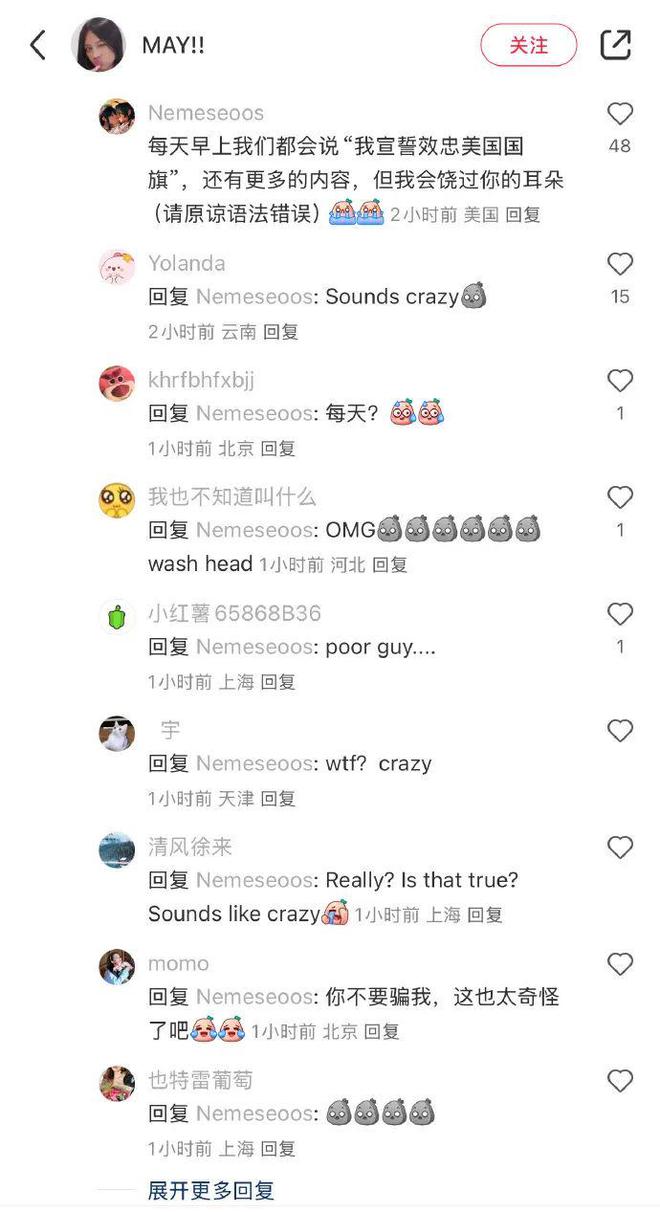Like 我也不知道叫什么's OMG reply
This screenshot has width=660, height=1212.
(620, 497)
